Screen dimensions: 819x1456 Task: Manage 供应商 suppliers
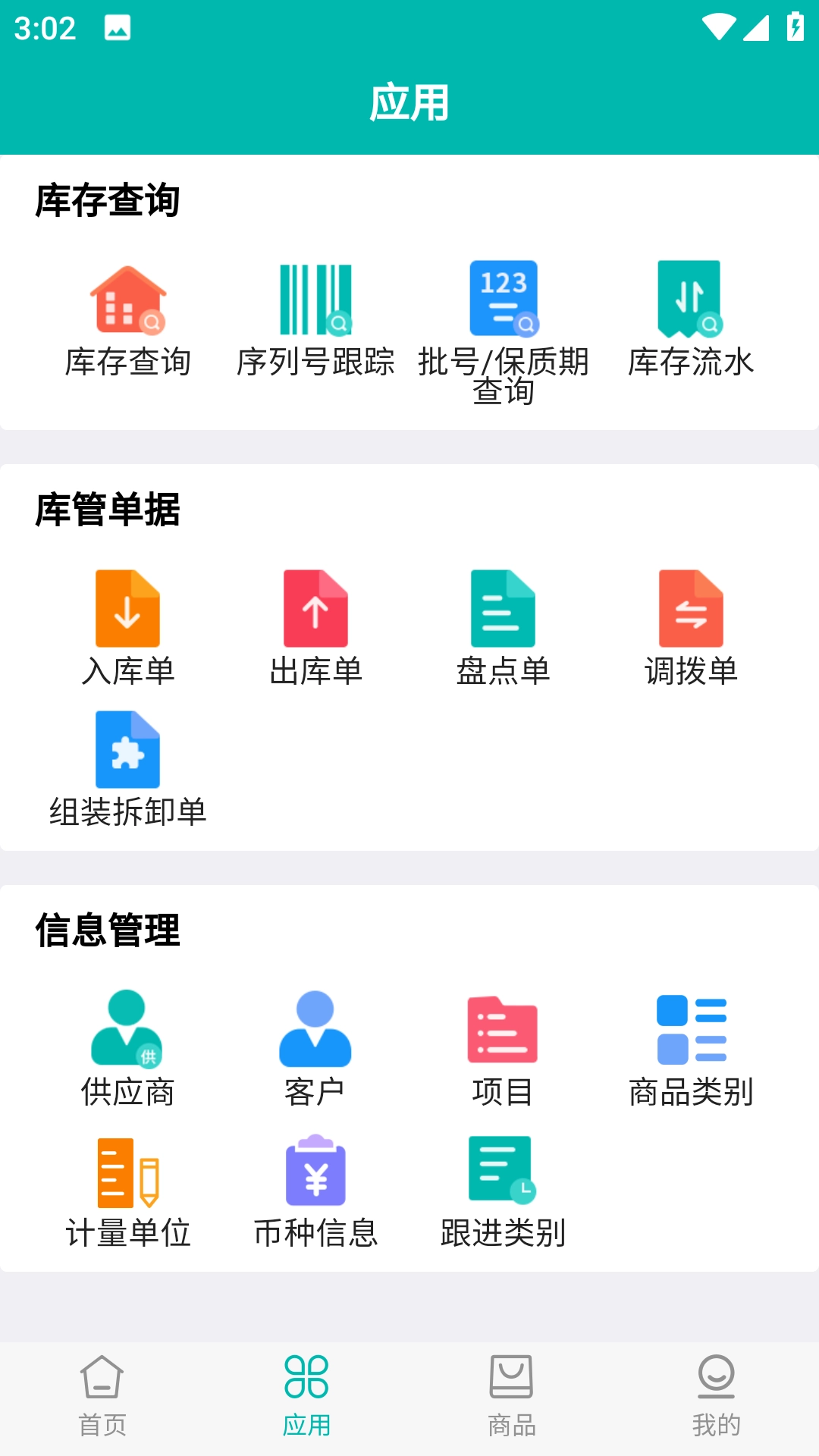(x=127, y=1049)
